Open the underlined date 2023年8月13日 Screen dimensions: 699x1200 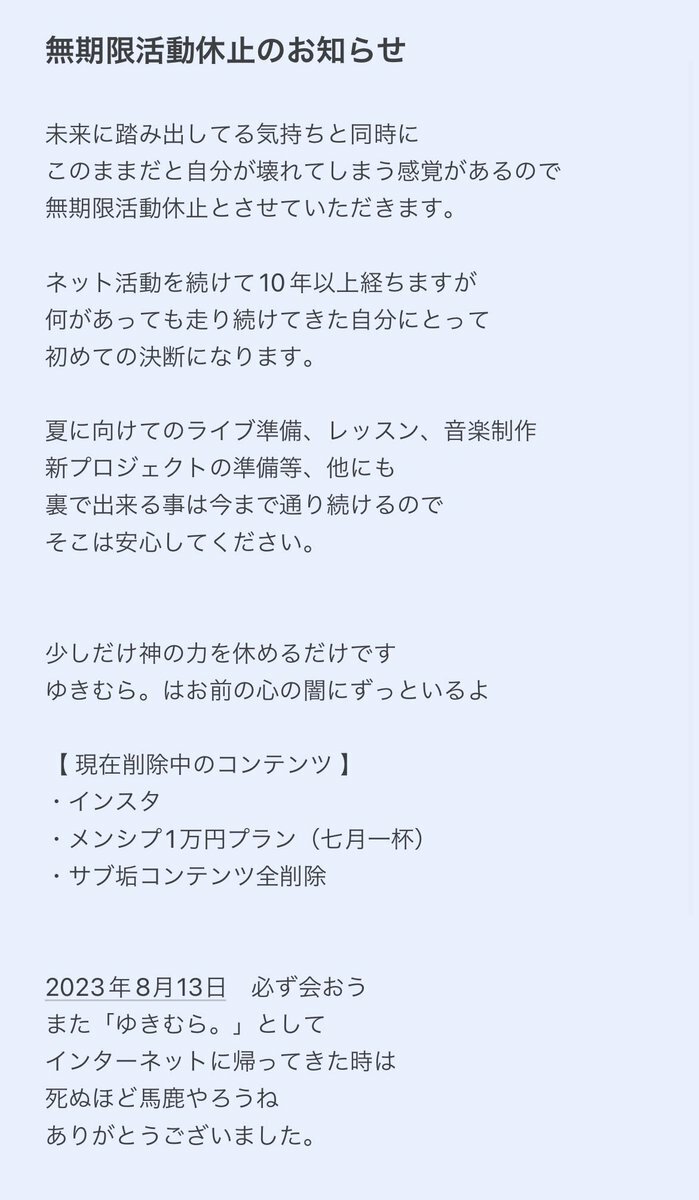point(136,988)
